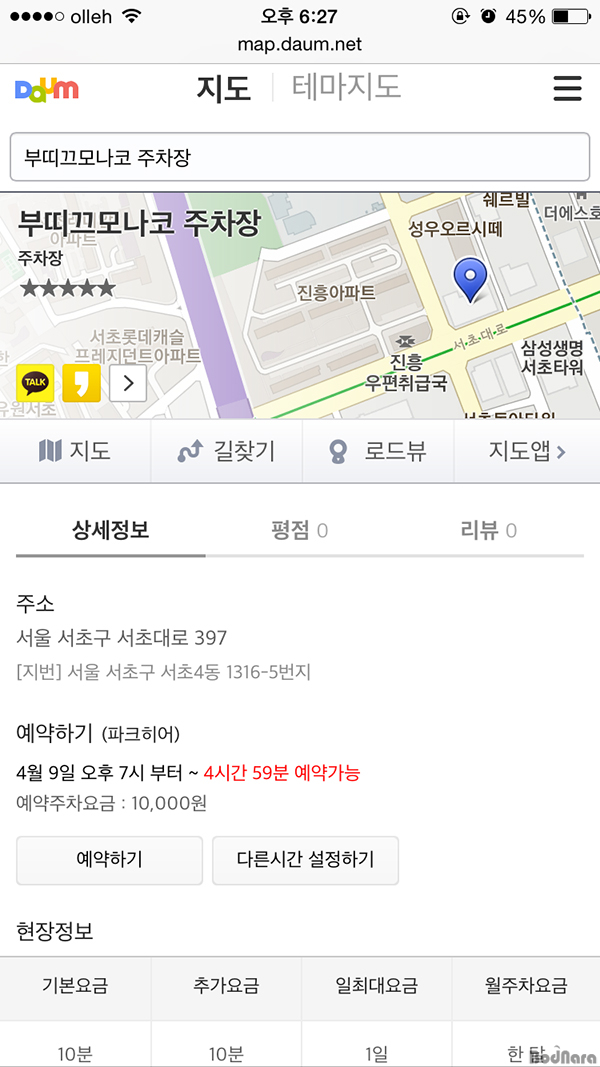Switch to the 평점 tab
This screenshot has height=1067, width=600.
(x=299, y=530)
